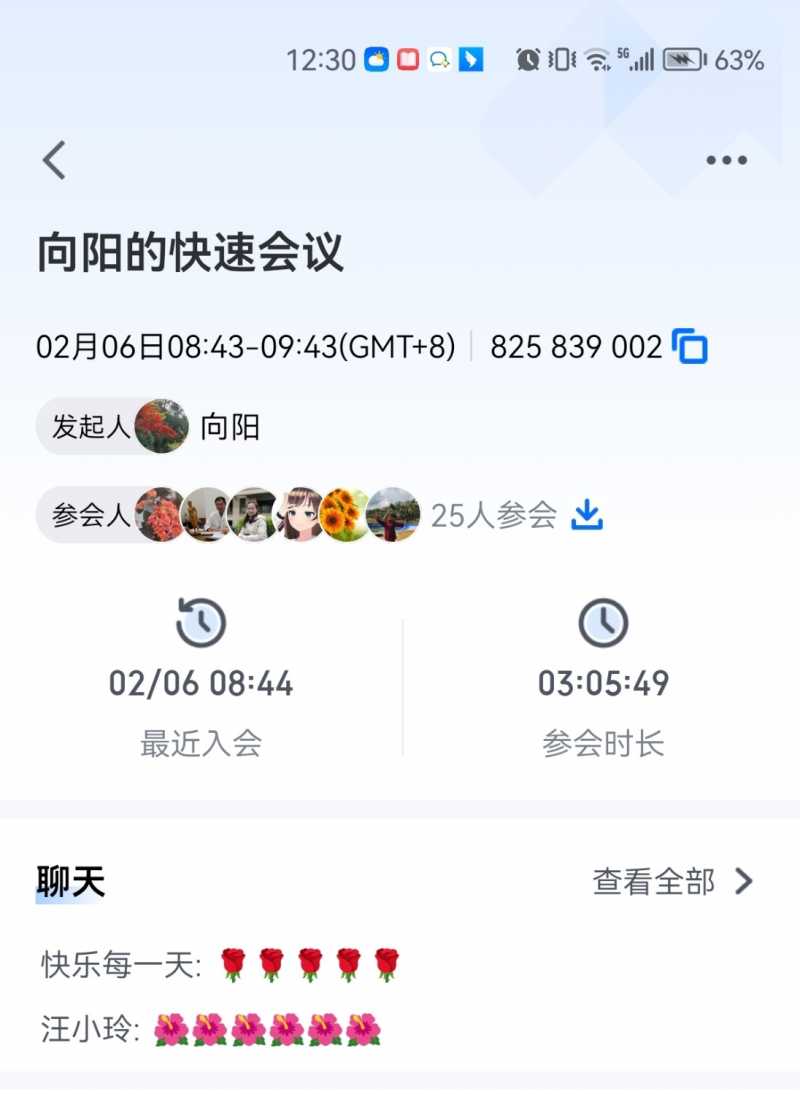Open the recent join time clock icon
This screenshot has height=1094, width=800.
[x=199, y=623]
